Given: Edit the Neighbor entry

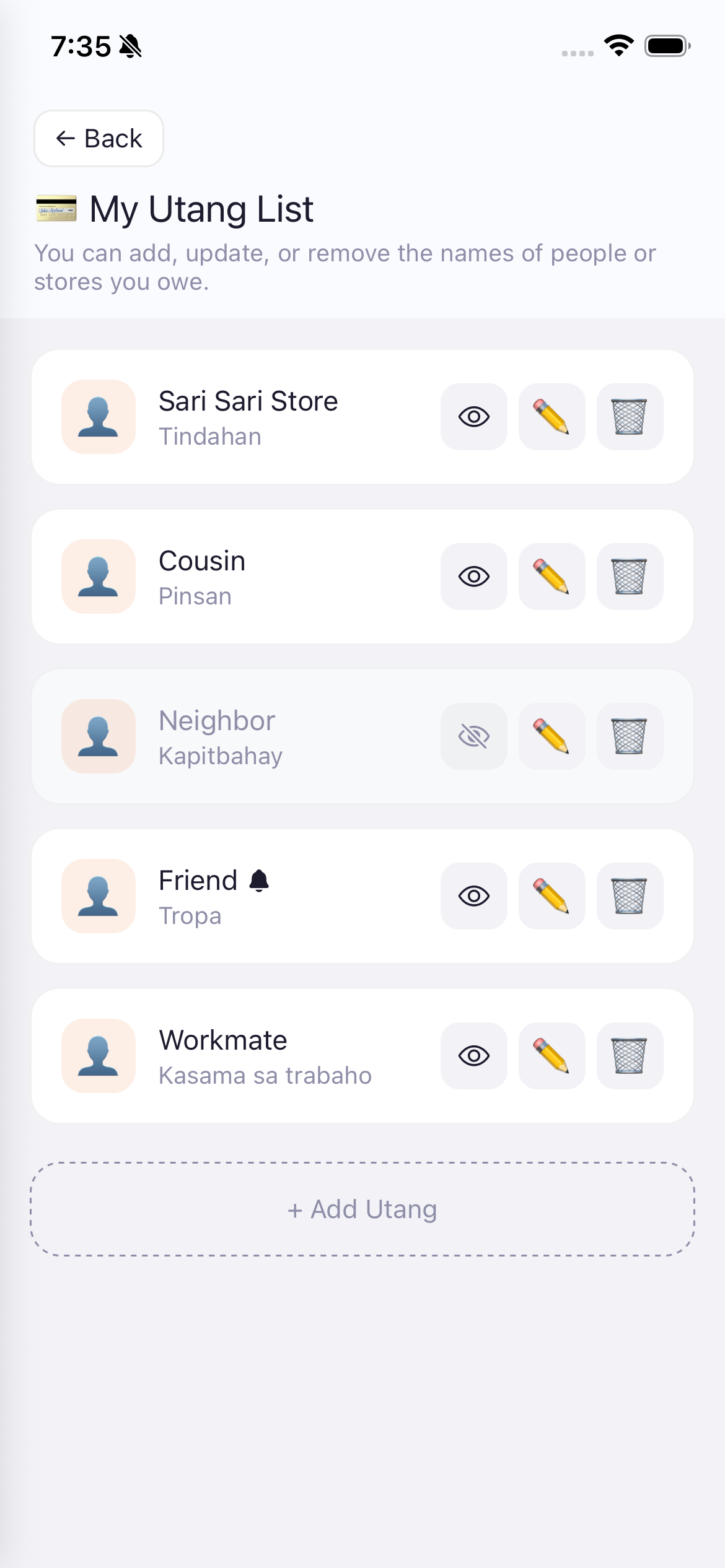Looking at the screenshot, I should tap(551, 736).
